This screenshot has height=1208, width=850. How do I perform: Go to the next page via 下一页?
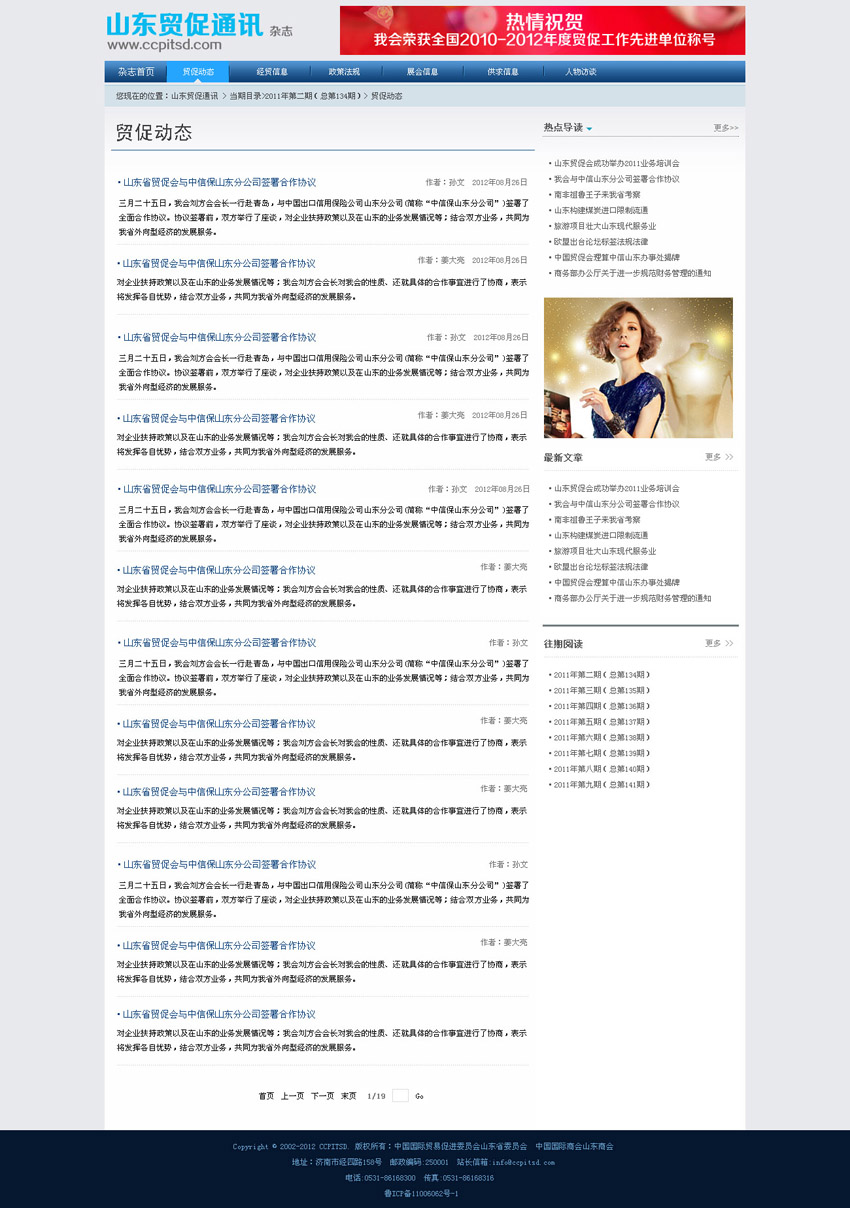coord(322,1096)
